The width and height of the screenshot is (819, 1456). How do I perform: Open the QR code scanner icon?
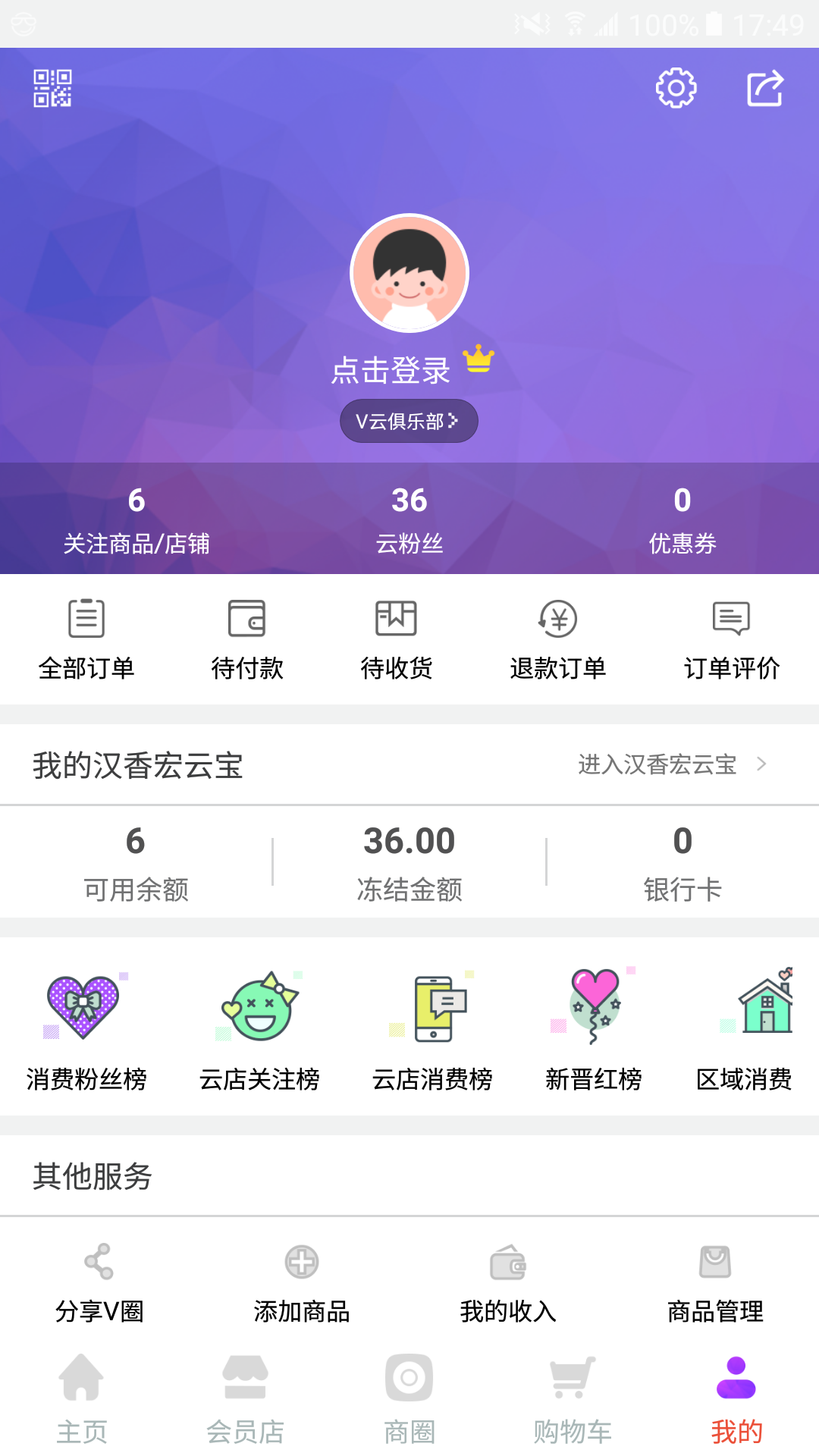point(52,89)
